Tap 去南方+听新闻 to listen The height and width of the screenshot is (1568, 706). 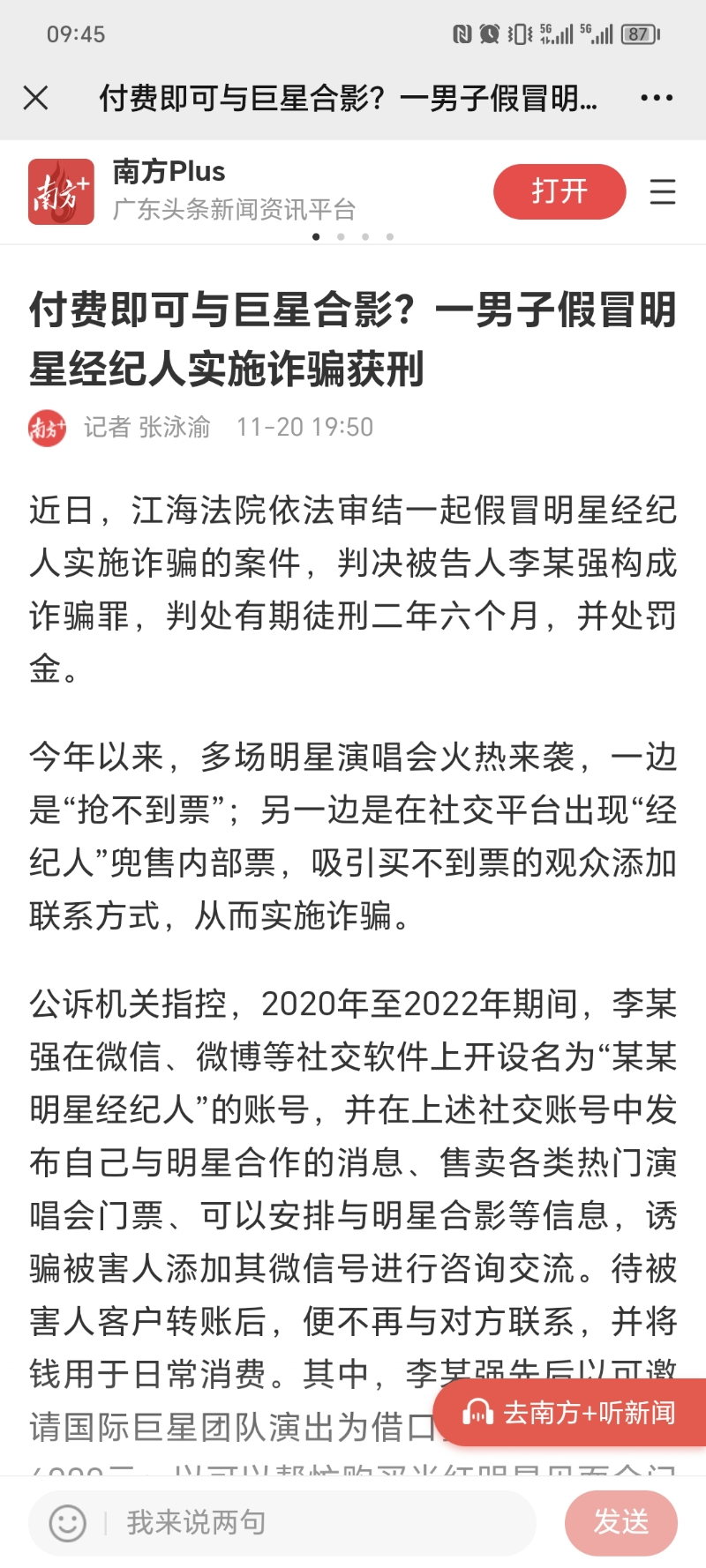coord(571,1412)
